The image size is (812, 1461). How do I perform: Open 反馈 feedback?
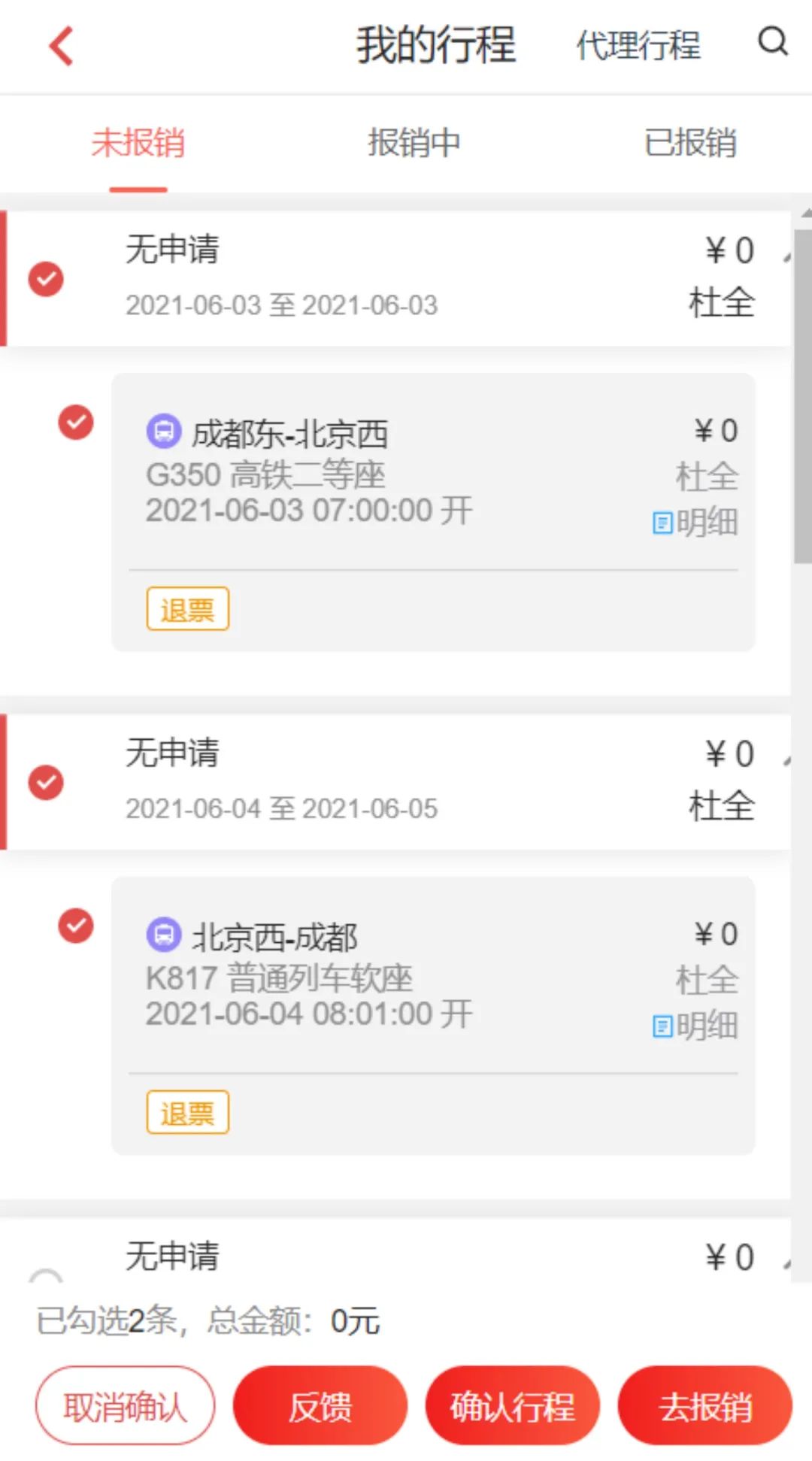click(x=320, y=1405)
